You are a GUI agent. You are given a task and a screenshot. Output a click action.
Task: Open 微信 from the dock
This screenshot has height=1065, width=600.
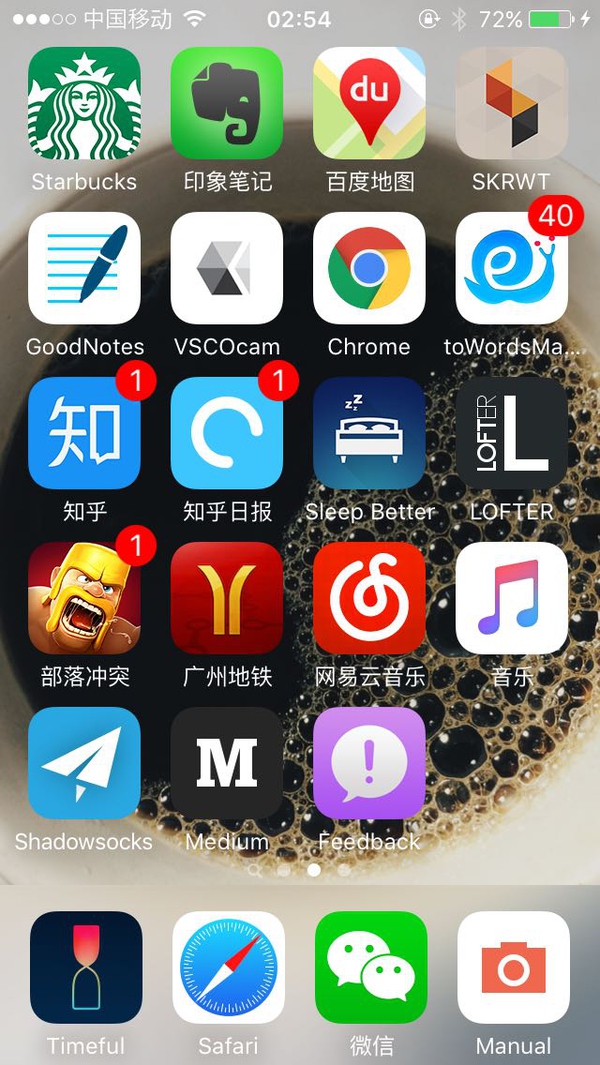pyautogui.click(x=371, y=967)
